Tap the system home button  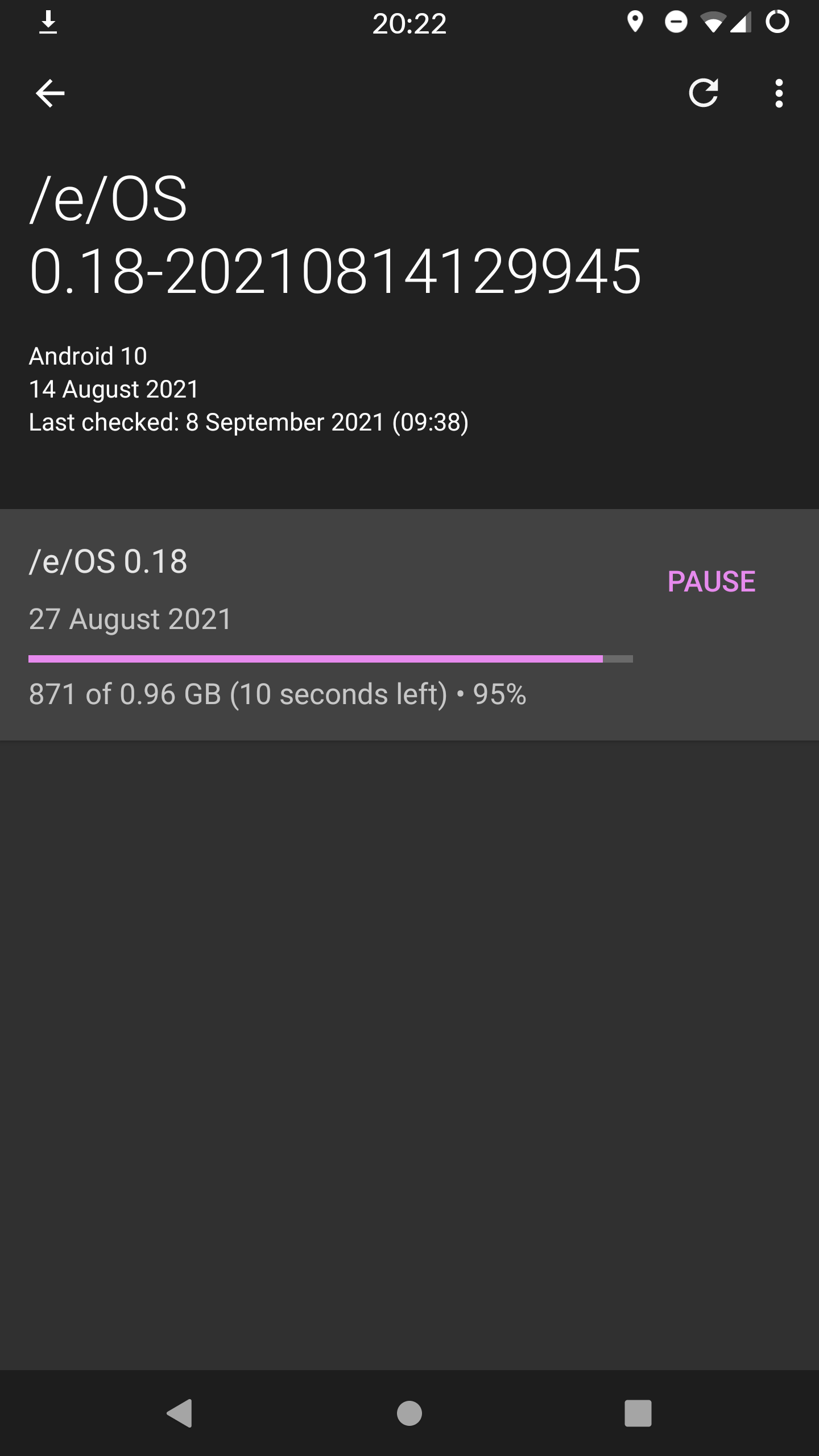point(409,1413)
